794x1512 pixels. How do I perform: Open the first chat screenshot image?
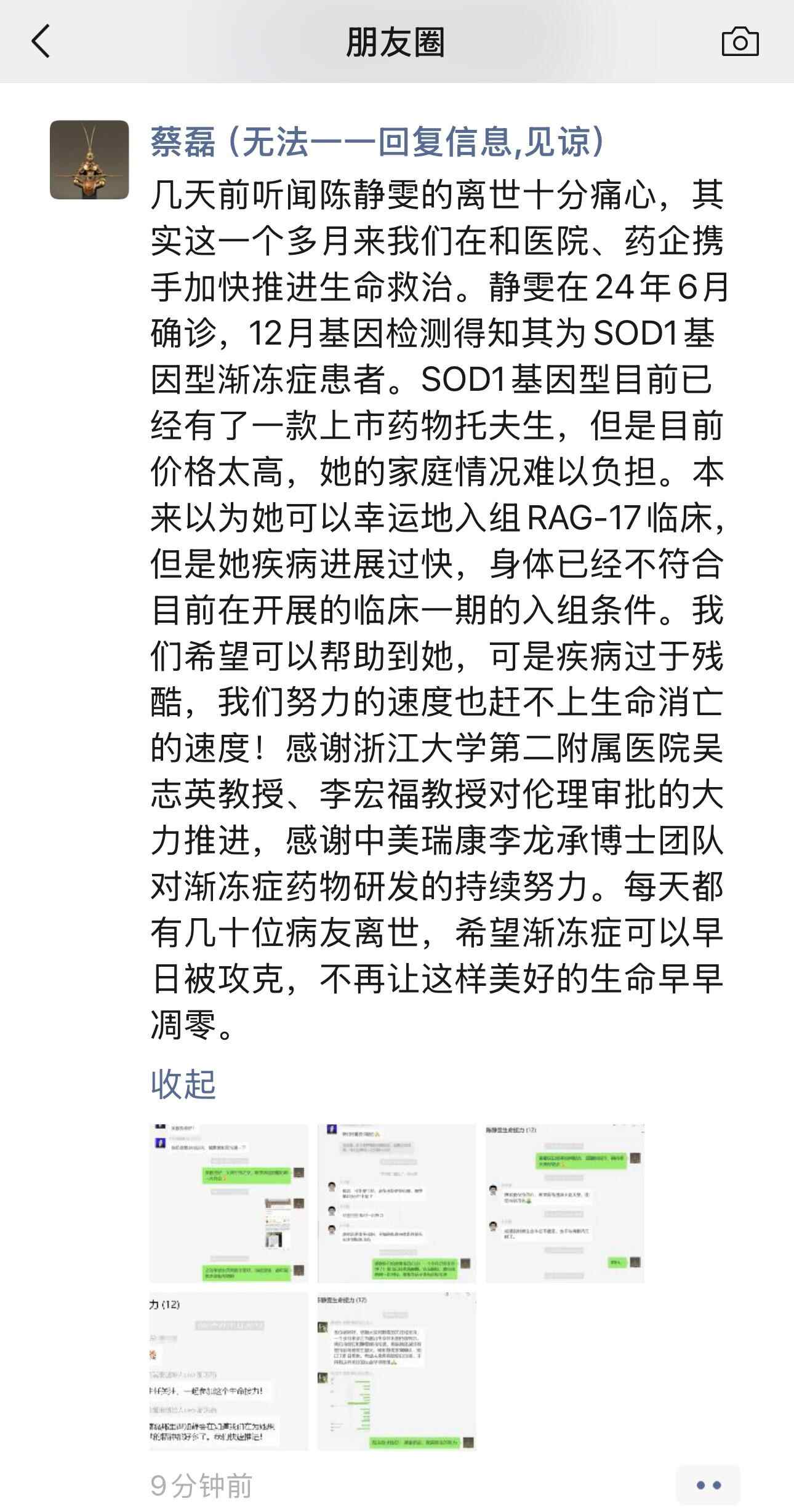pyautogui.click(x=228, y=1203)
